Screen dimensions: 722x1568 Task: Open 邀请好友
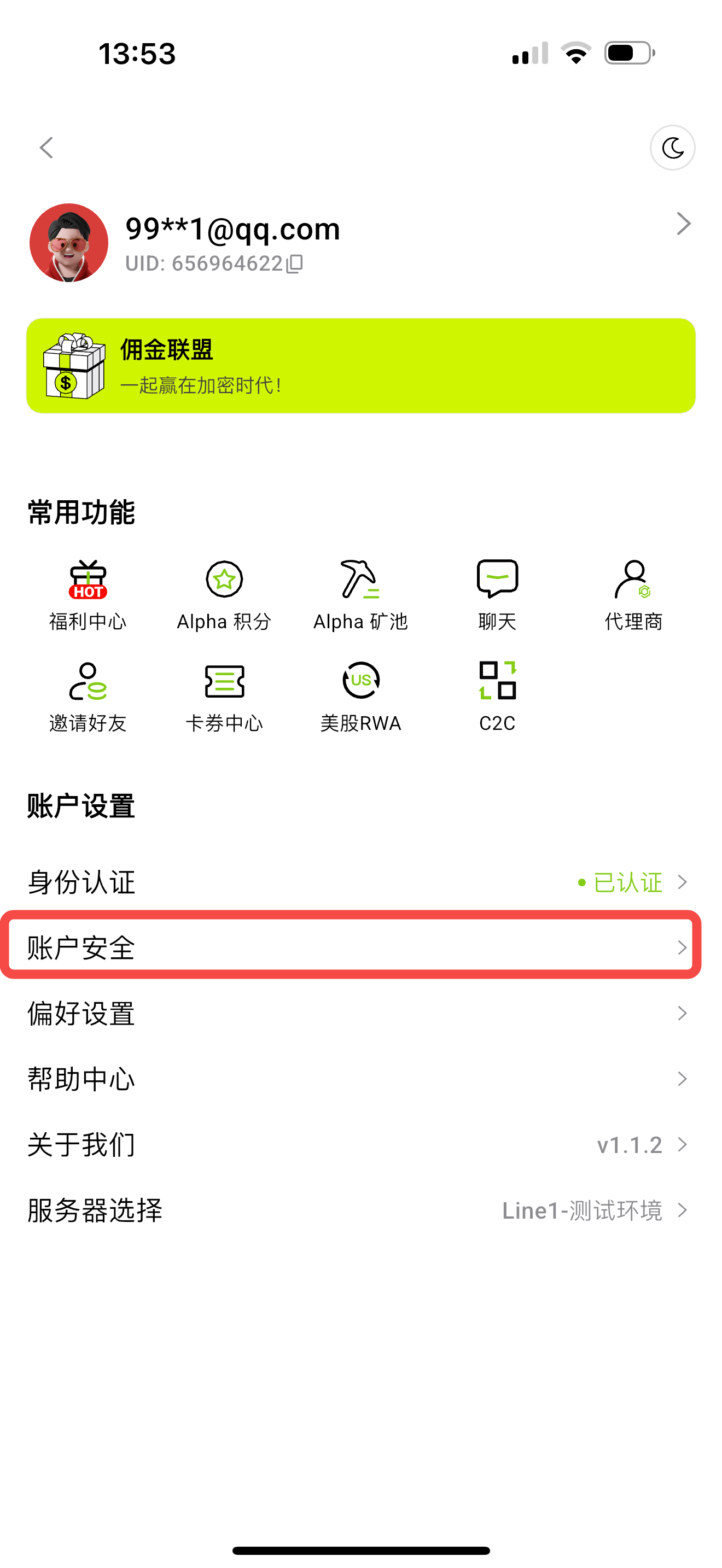tap(88, 696)
